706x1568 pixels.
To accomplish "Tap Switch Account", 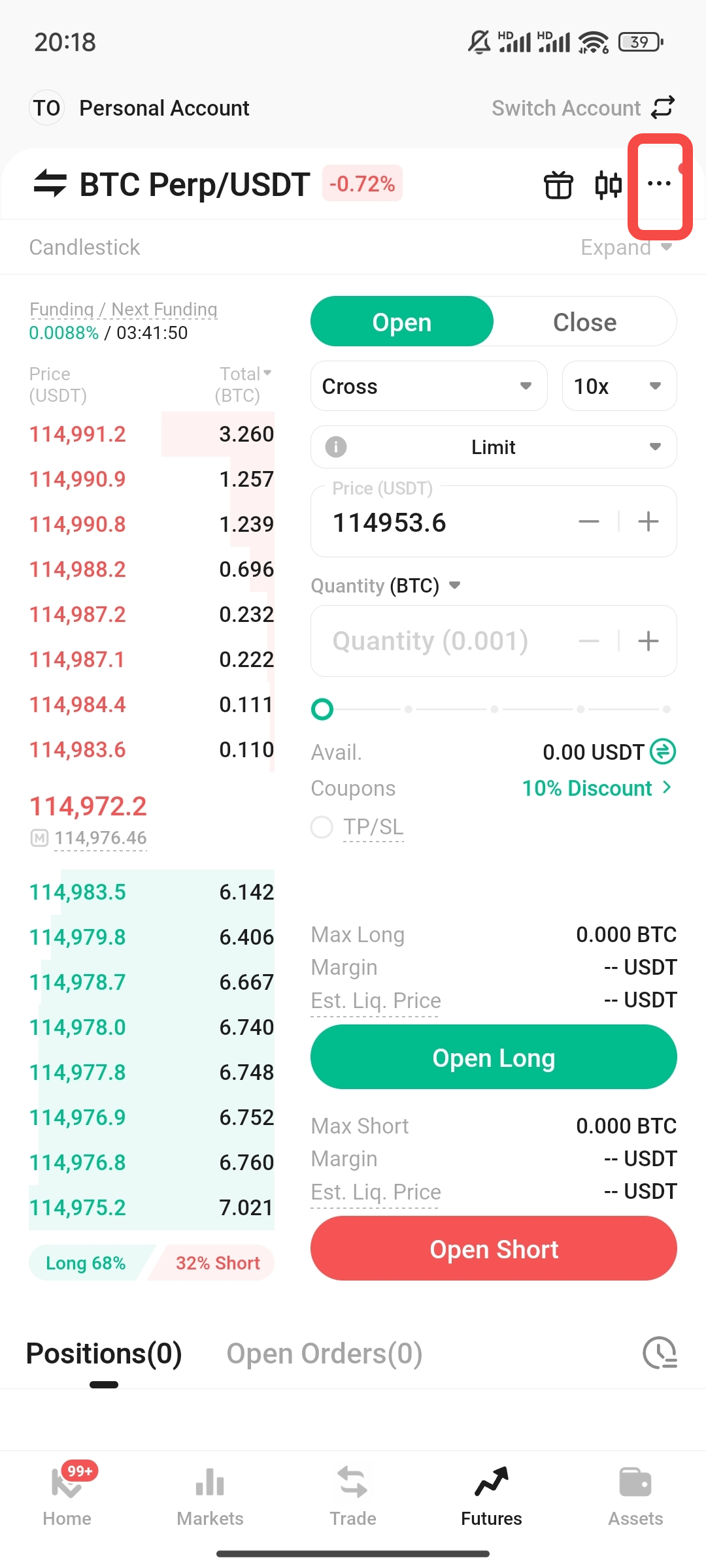I will 582,108.
